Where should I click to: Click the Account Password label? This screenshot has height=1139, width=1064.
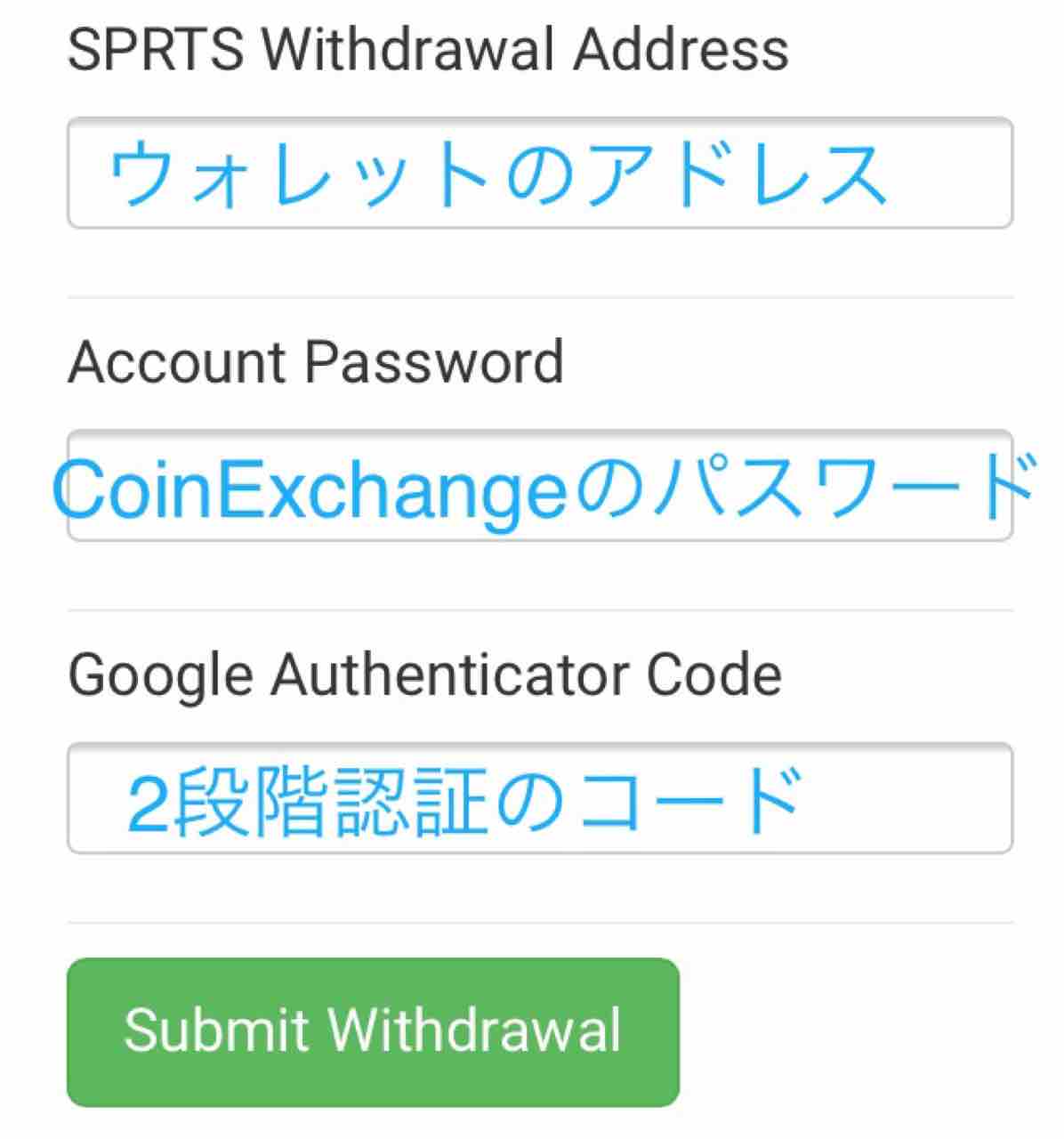pos(316,360)
